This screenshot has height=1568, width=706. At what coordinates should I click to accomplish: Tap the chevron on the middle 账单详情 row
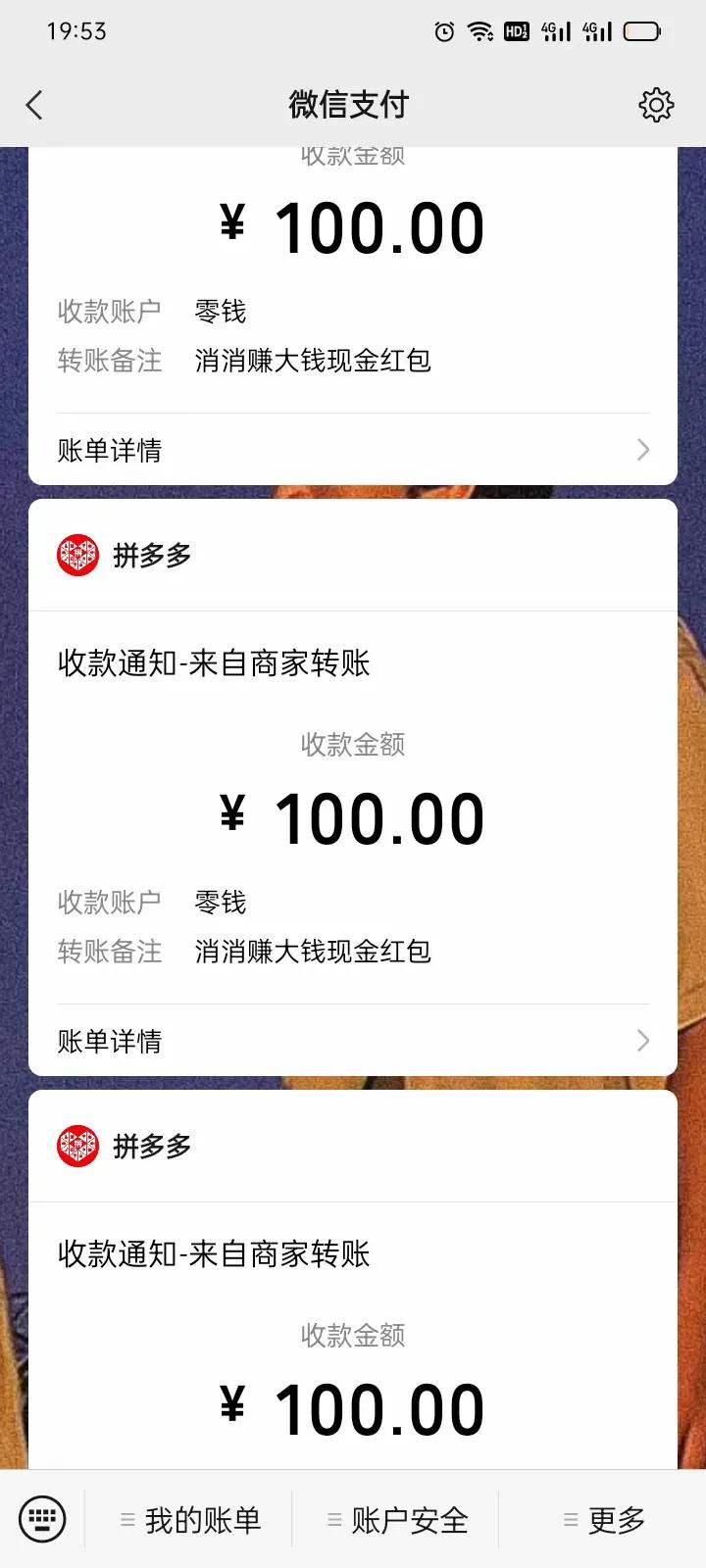(x=642, y=1040)
